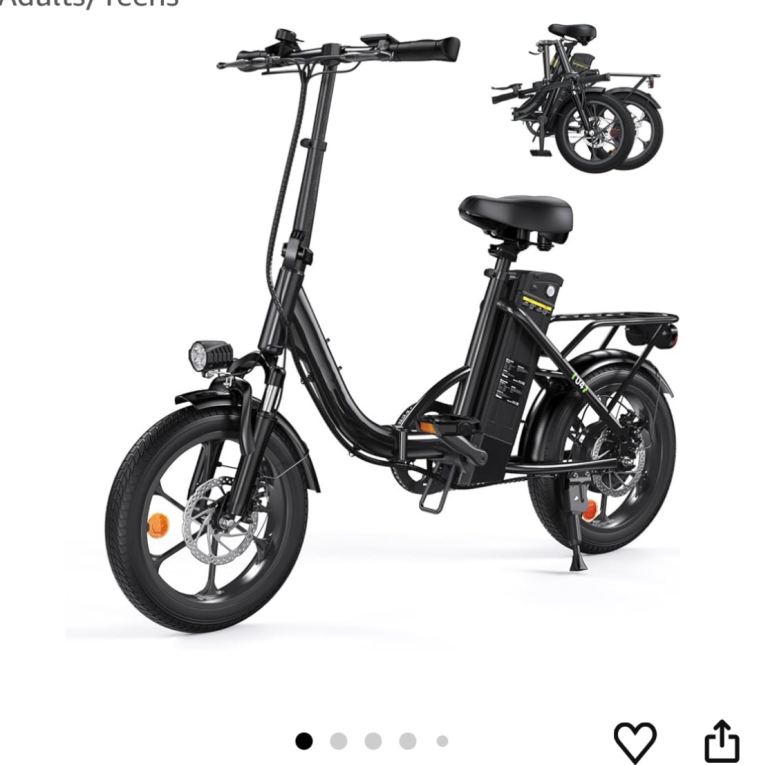Share this product listing

tap(721, 741)
